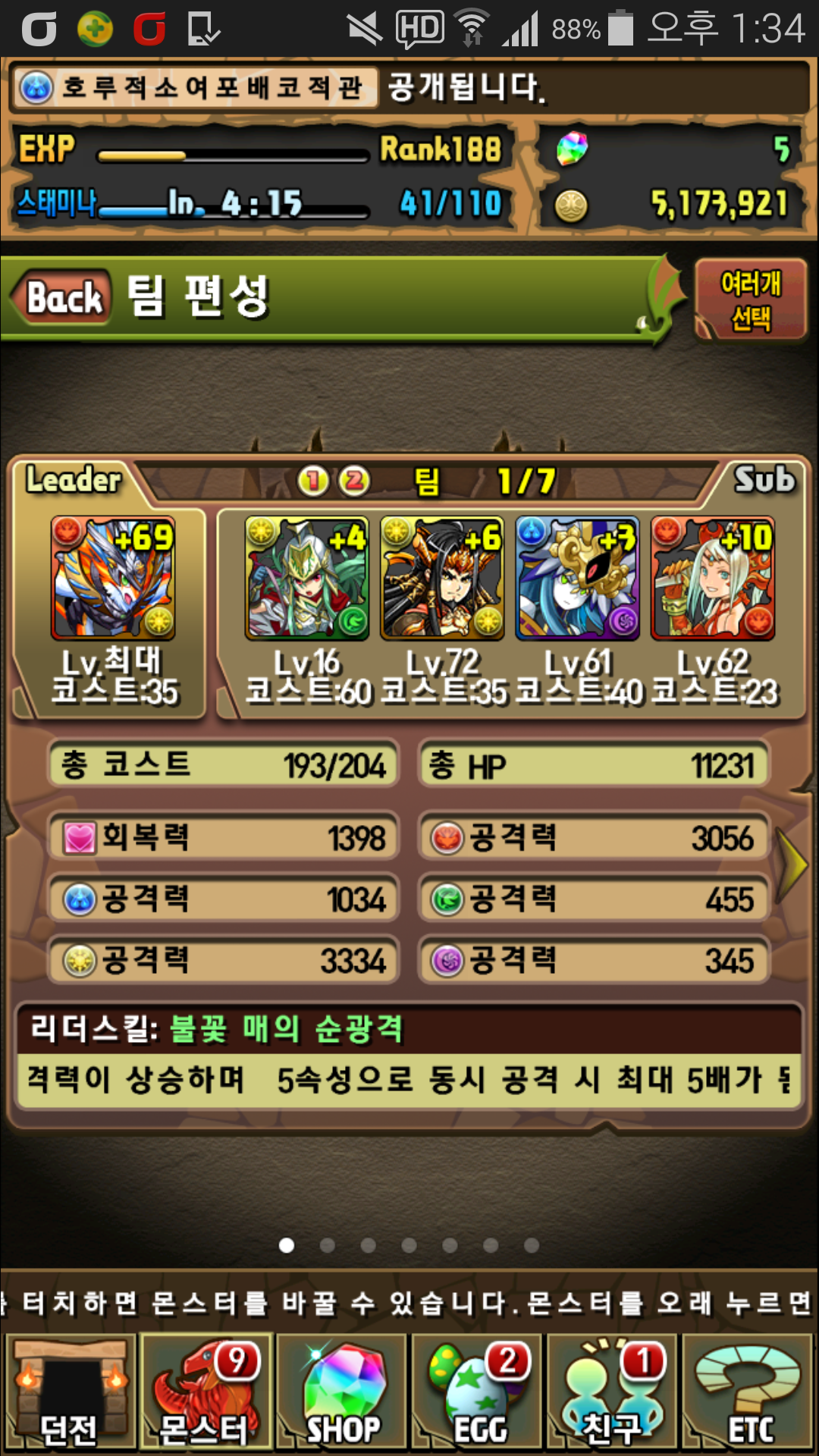The image size is (819, 1456).
Task: Tap the Back button
Action: [x=64, y=297]
